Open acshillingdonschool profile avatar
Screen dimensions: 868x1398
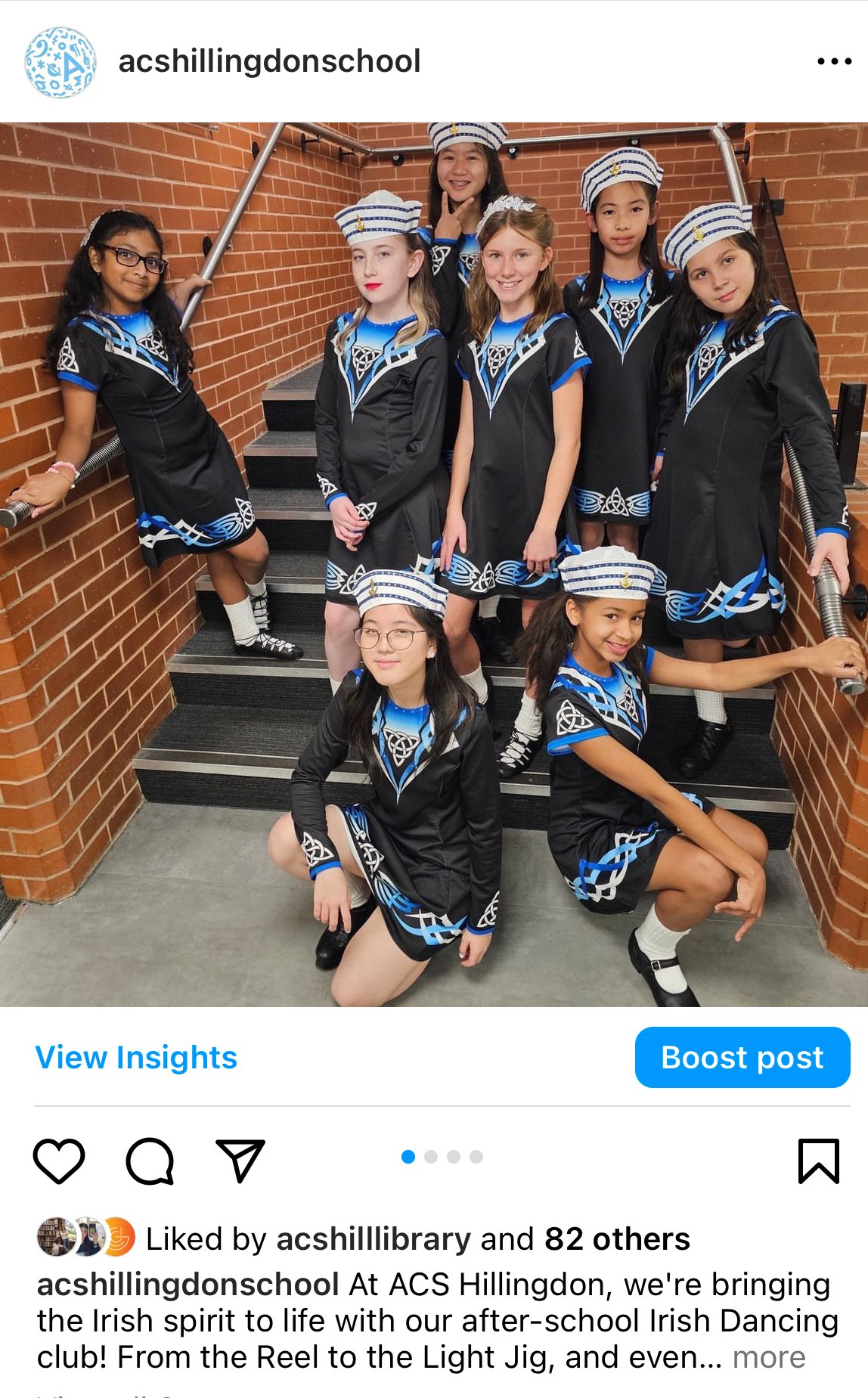(x=60, y=62)
